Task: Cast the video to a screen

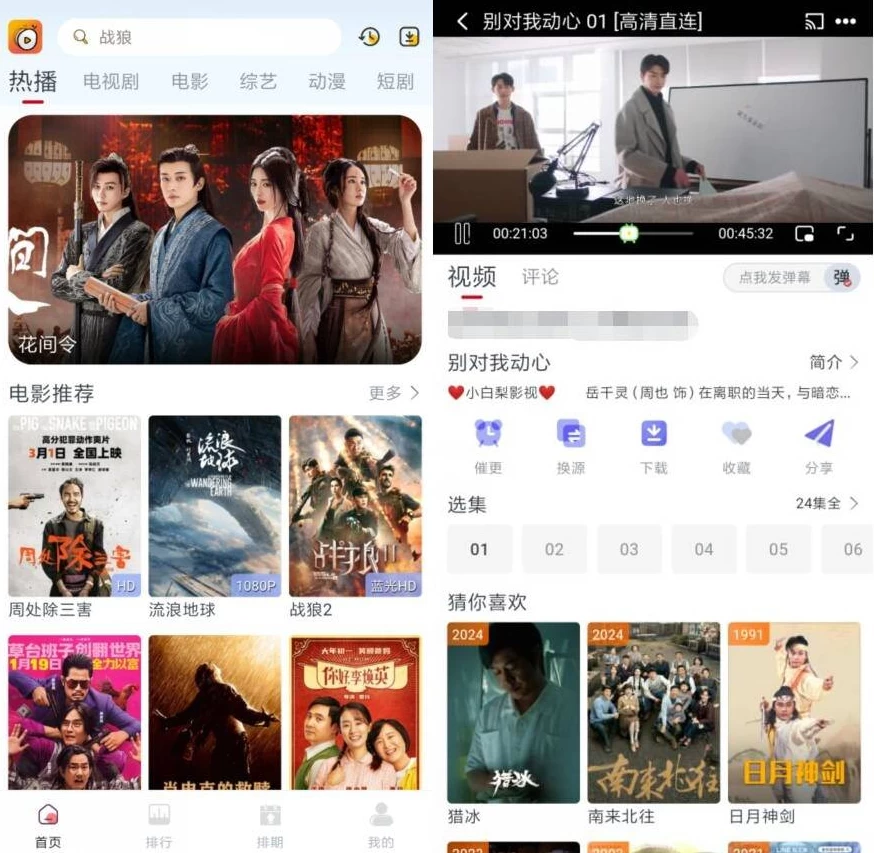Action: [x=813, y=21]
